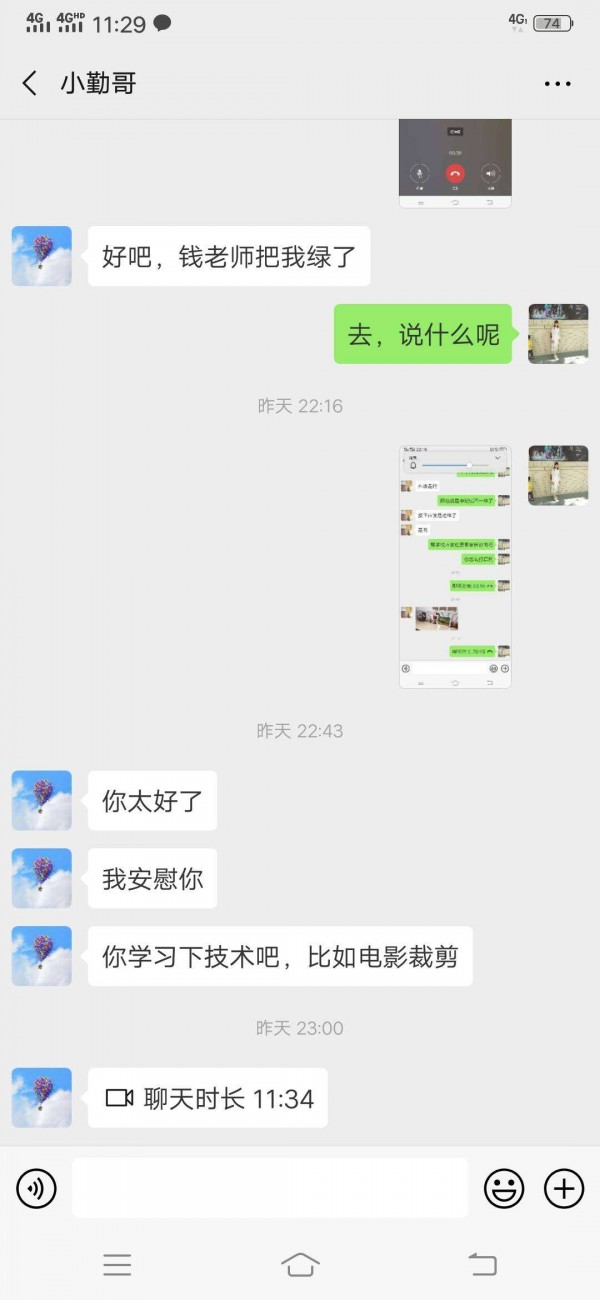Open the call screenshot image at the top

point(455,162)
